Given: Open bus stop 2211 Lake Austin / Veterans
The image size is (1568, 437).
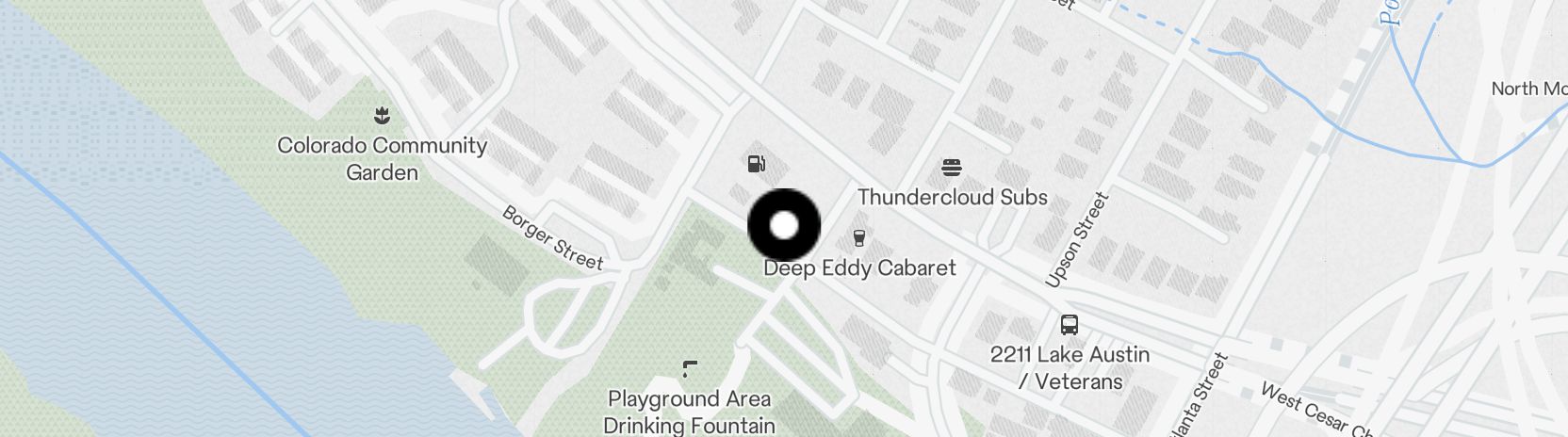Looking at the screenshot, I should tap(1069, 326).
